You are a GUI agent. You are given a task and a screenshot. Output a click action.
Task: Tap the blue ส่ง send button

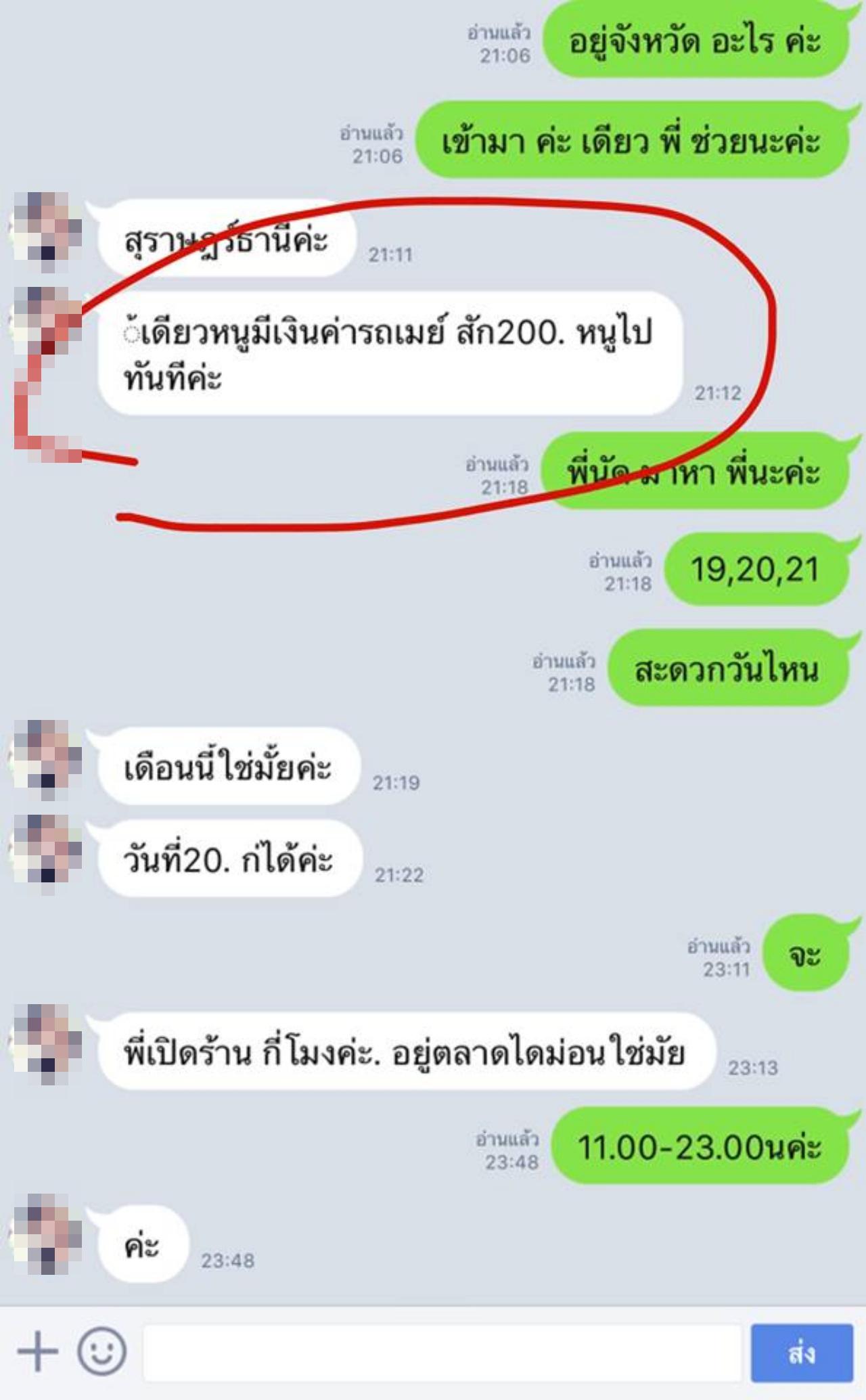pos(802,1353)
